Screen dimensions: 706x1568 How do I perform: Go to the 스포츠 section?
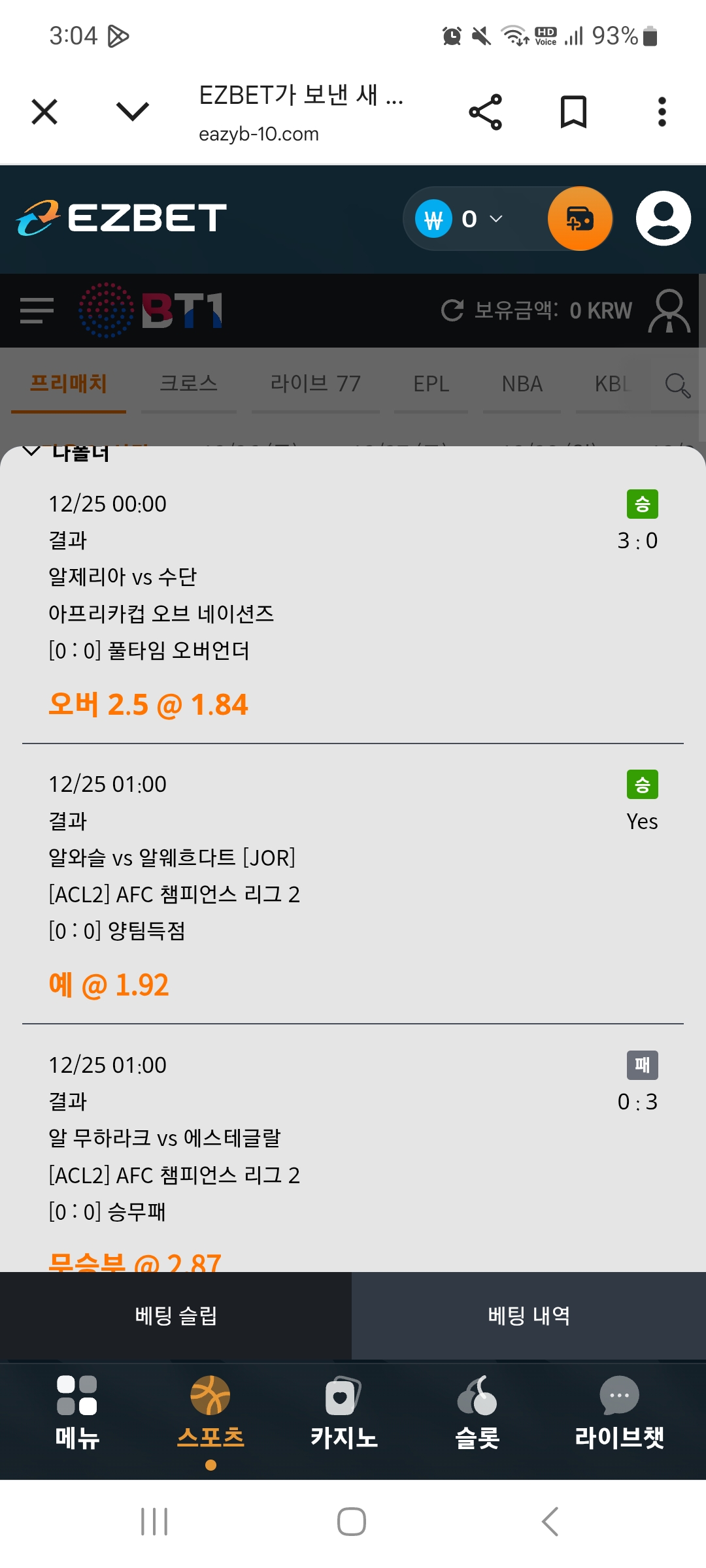pyautogui.click(x=210, y=1413)
